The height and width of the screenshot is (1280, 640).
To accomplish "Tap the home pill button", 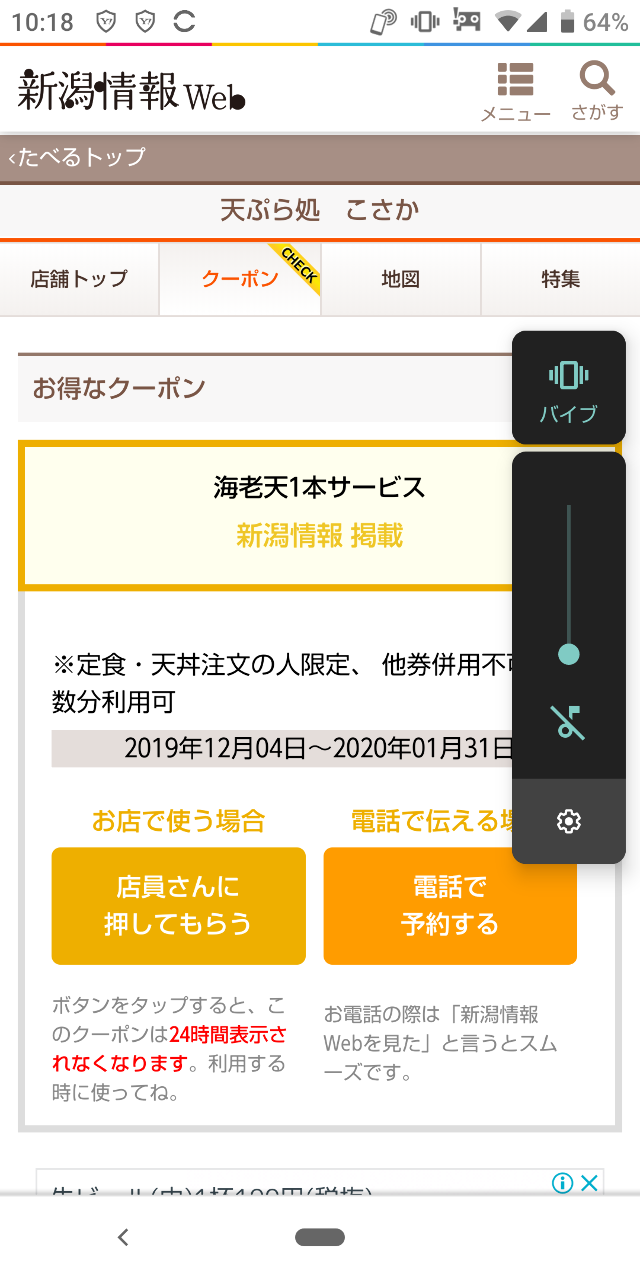I will [320, 1238].
